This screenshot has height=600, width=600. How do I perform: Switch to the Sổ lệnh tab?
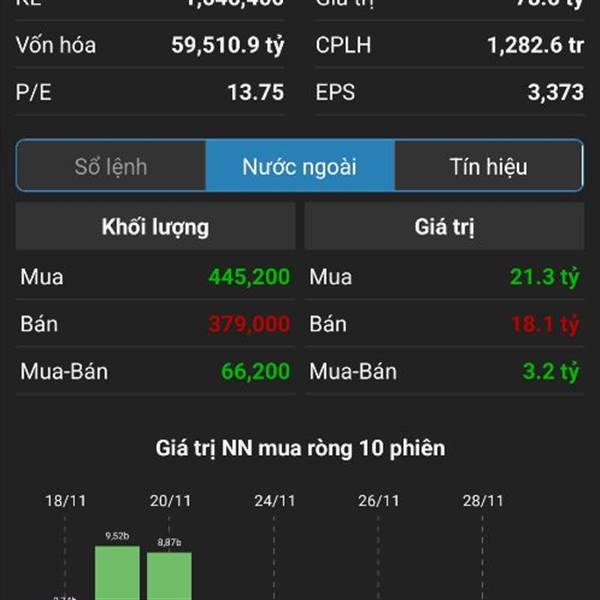[x=111, y=166]
